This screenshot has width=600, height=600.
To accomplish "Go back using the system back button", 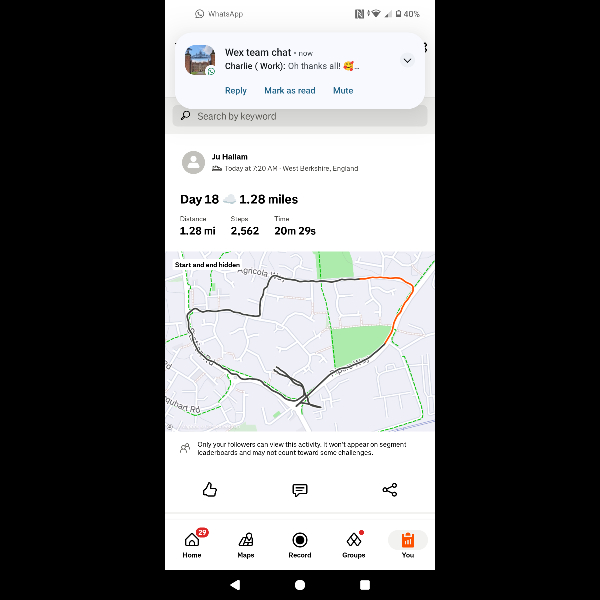I will pos(235,584).
